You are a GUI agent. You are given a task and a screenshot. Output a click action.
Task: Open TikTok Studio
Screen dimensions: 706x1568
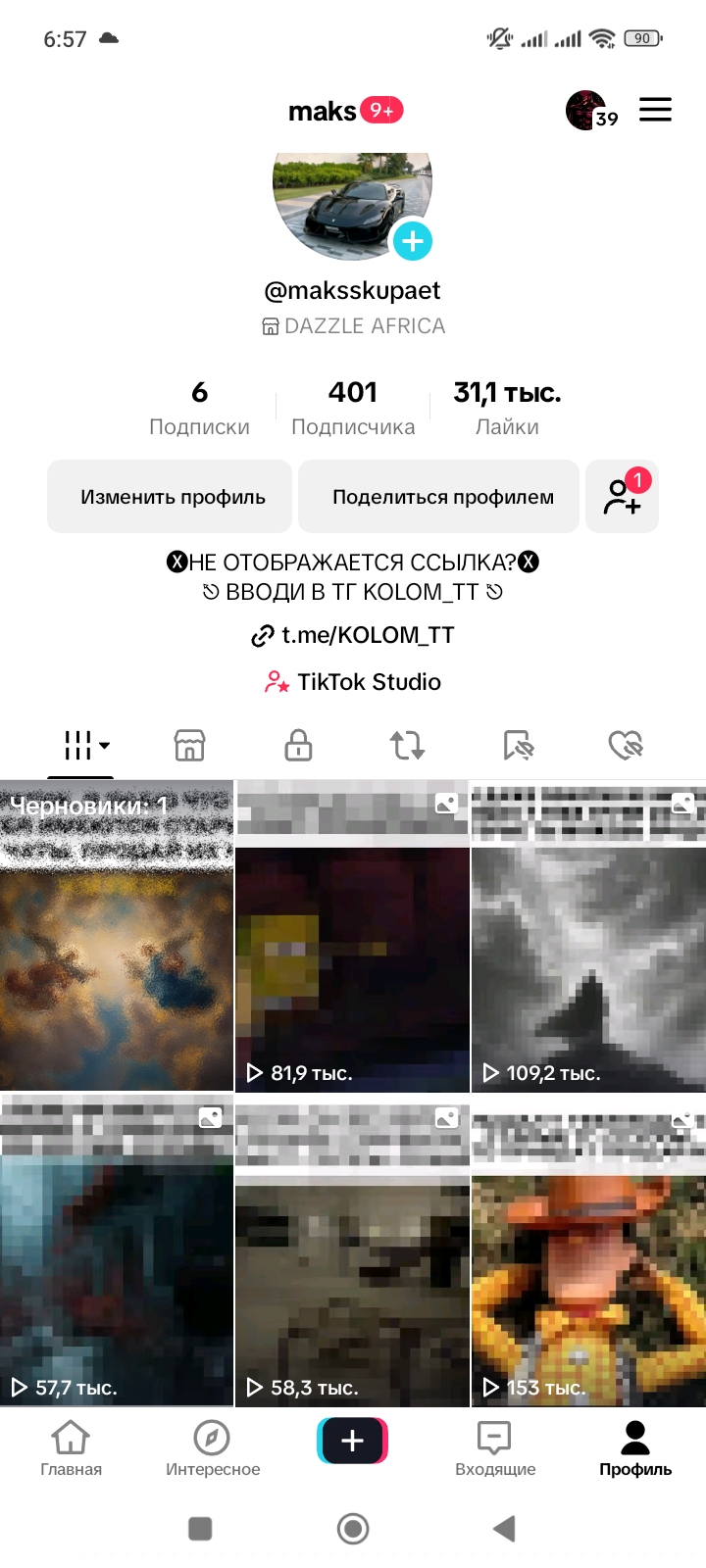point(352,682)
